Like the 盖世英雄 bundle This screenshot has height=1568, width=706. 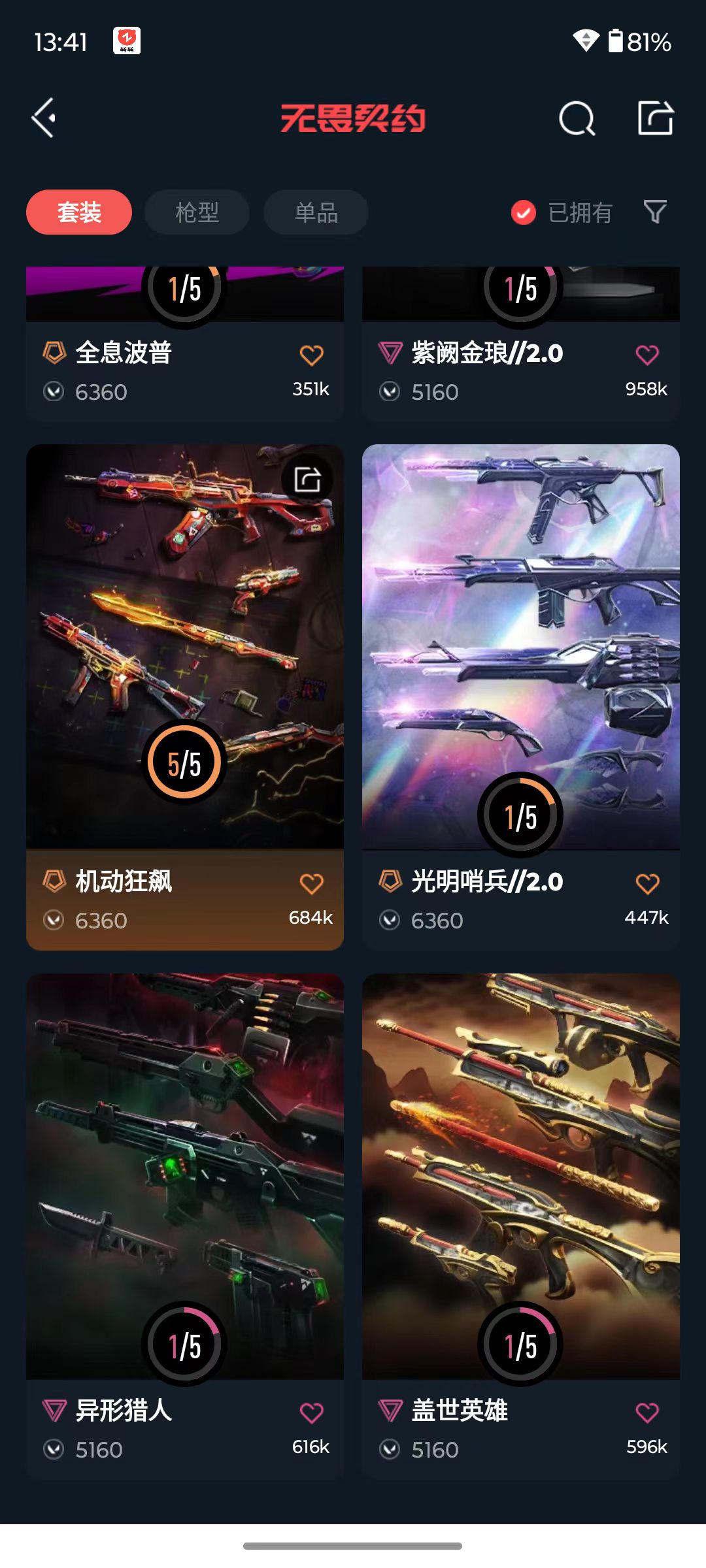click(647, 1413)
